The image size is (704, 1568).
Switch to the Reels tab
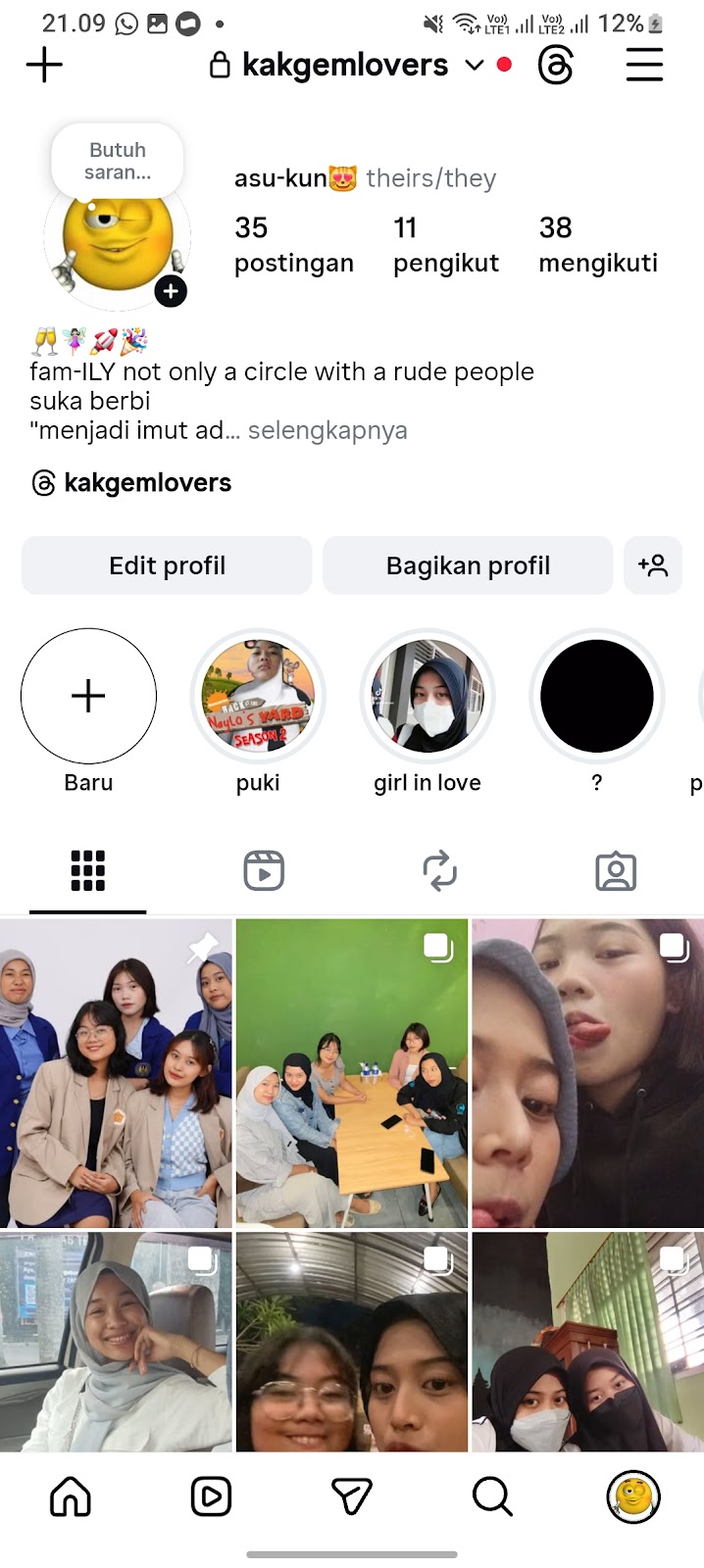click(264, 870)
